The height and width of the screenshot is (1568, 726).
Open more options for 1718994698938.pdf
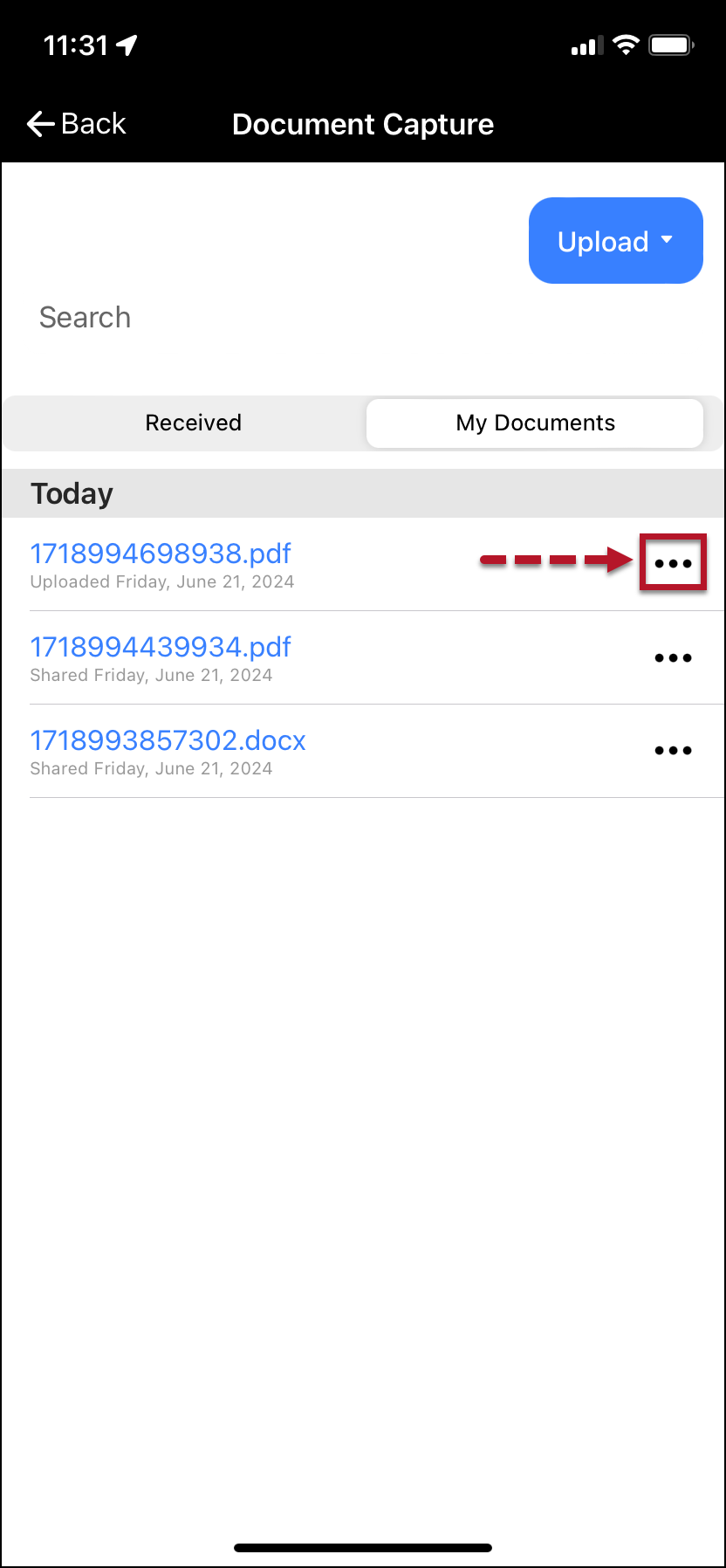click(673, 564)
